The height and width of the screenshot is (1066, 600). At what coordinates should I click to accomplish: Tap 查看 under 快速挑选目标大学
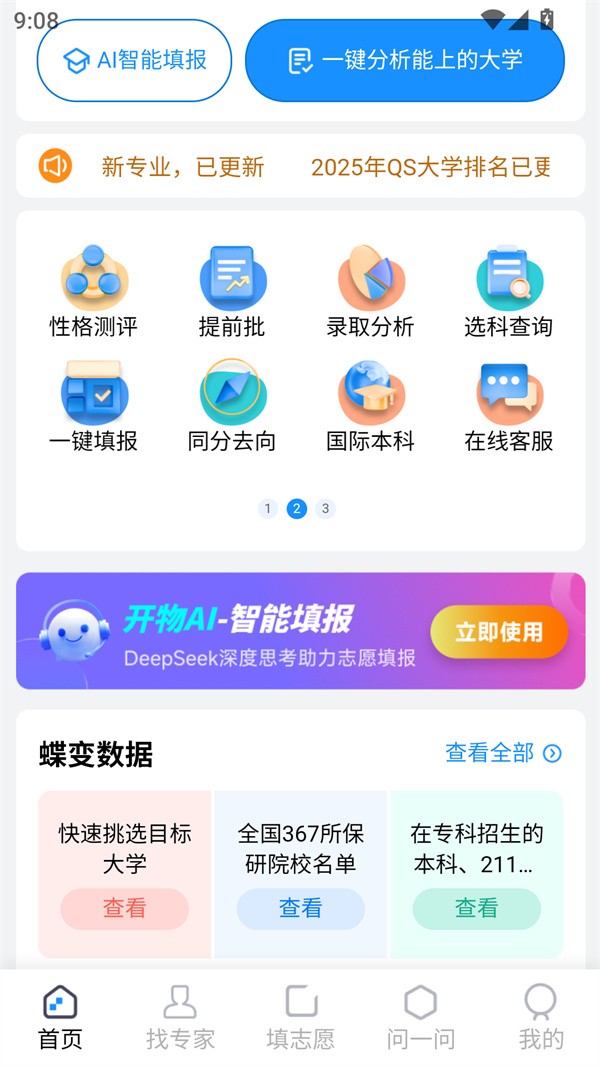tap(125, 908)
